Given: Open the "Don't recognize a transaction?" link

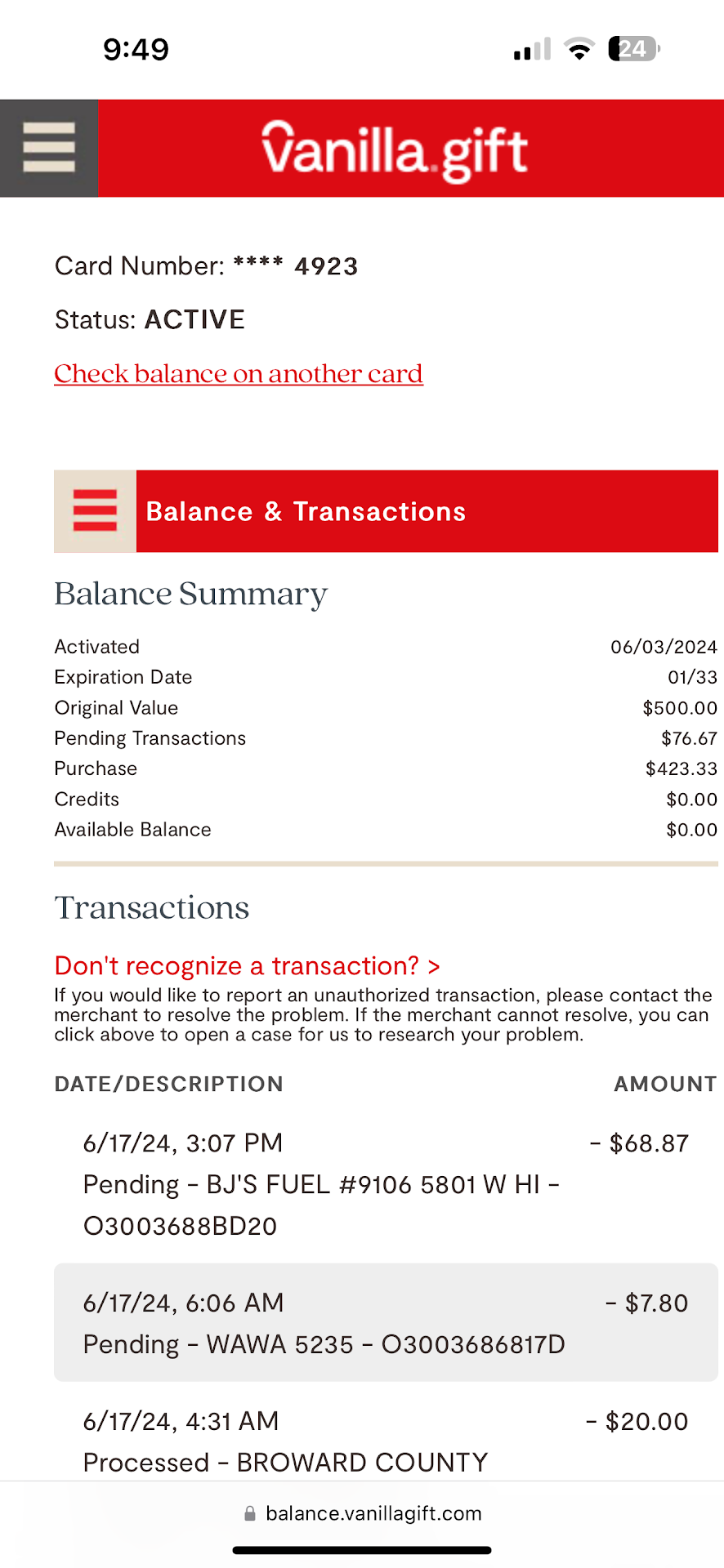Looking at the screenshot, I should pos(247,966).
